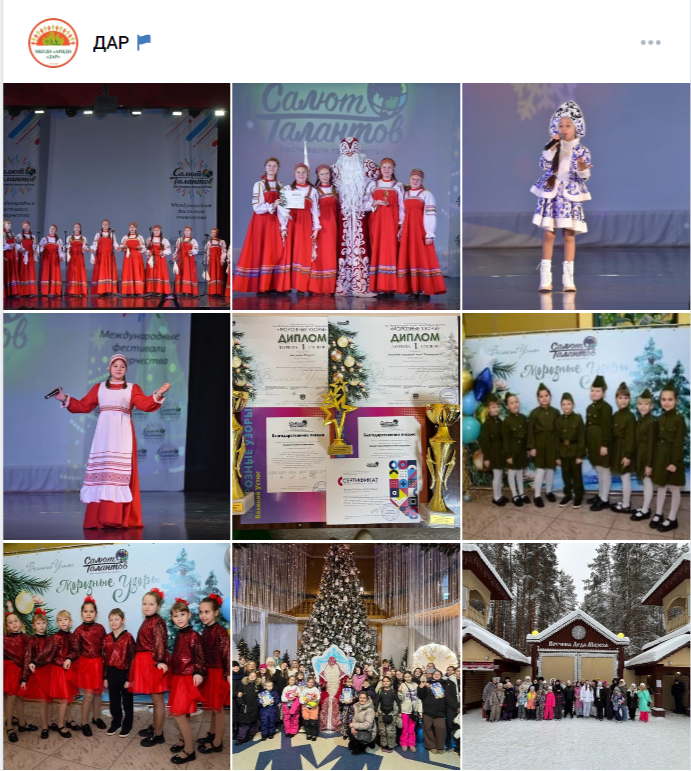The height and width of the screenshot is (771, 691).
Task: View photo of singer in red dress and white apron
Action: pos(117,426)
